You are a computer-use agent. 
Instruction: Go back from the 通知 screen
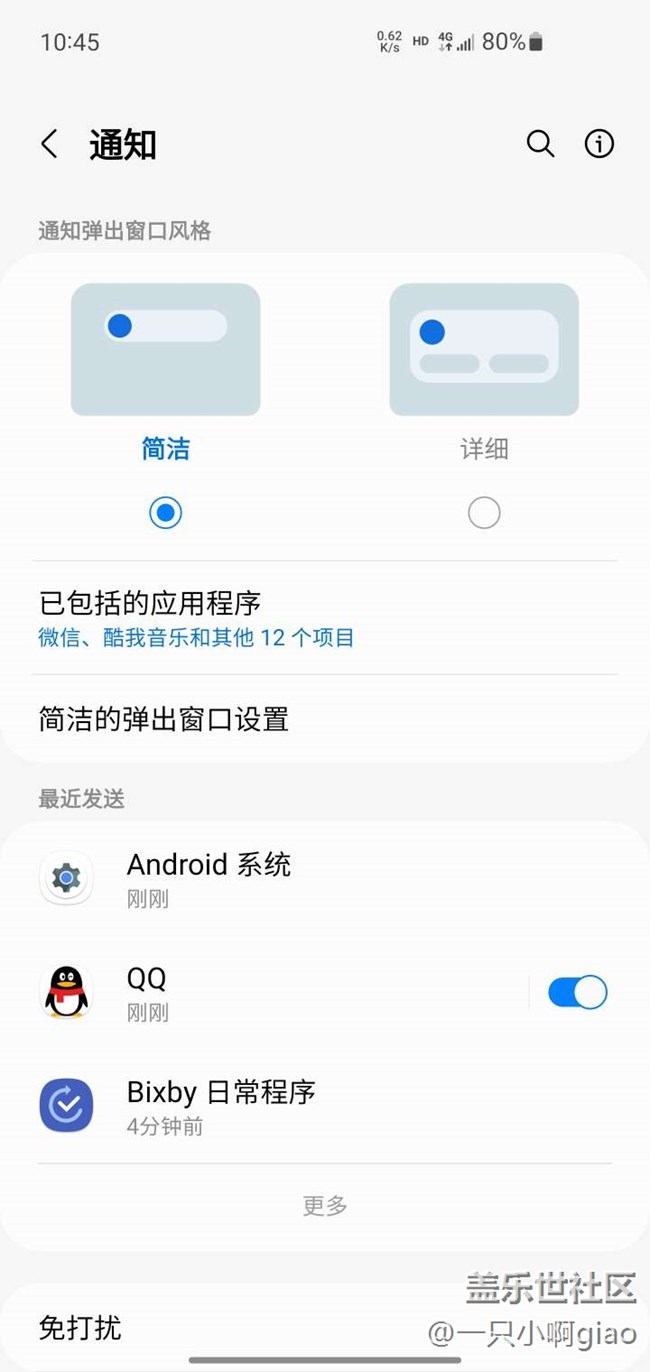click(49, 144)
